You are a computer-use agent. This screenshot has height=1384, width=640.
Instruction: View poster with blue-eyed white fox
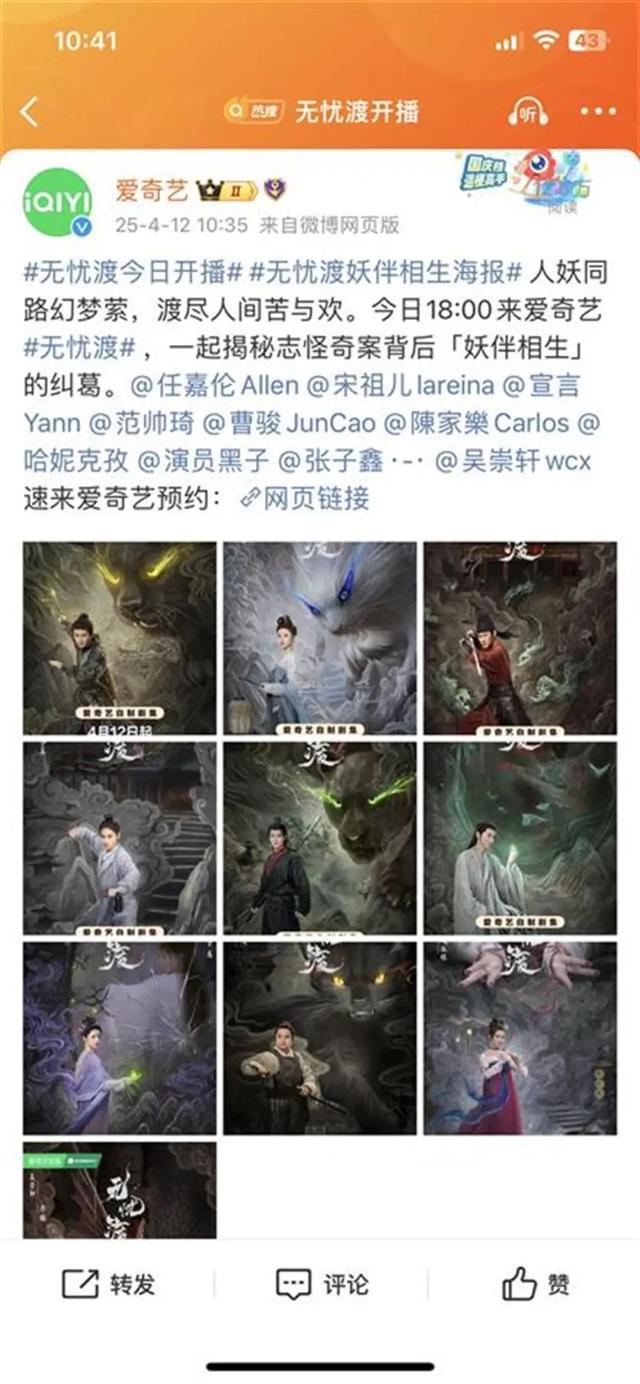click(x=320, y=638)
